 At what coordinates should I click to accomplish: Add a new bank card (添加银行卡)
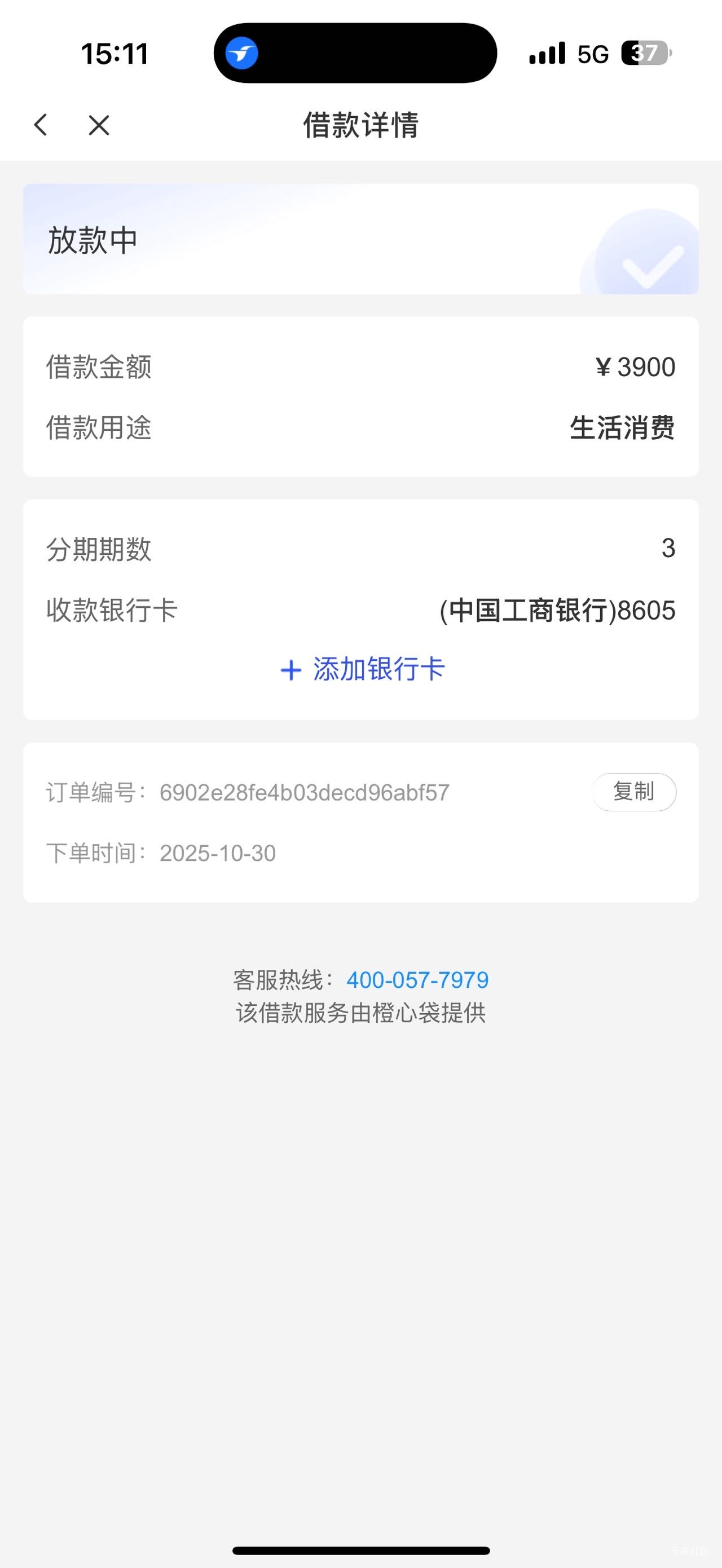pyautogui.click(x=363, y=670)
